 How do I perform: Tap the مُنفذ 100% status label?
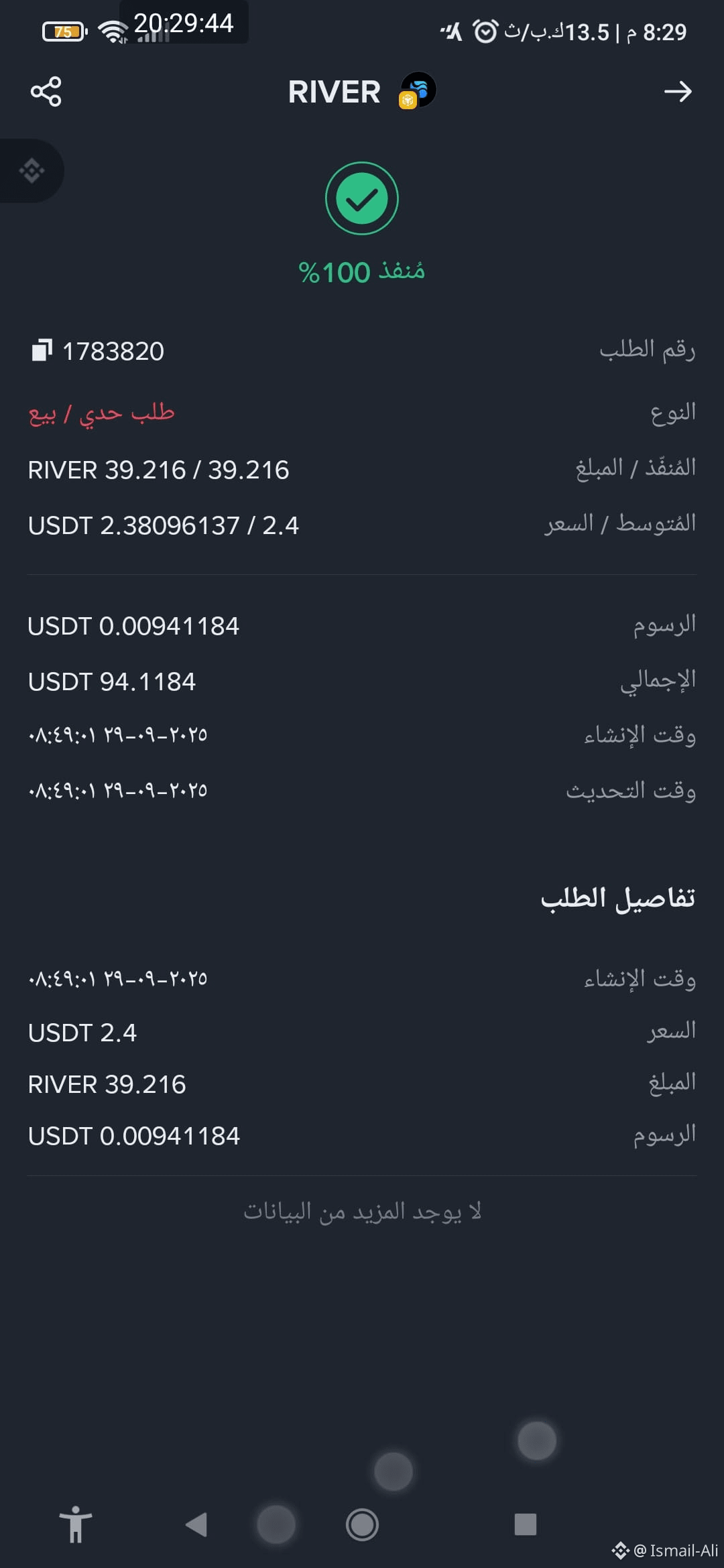[x=362, y=271]
